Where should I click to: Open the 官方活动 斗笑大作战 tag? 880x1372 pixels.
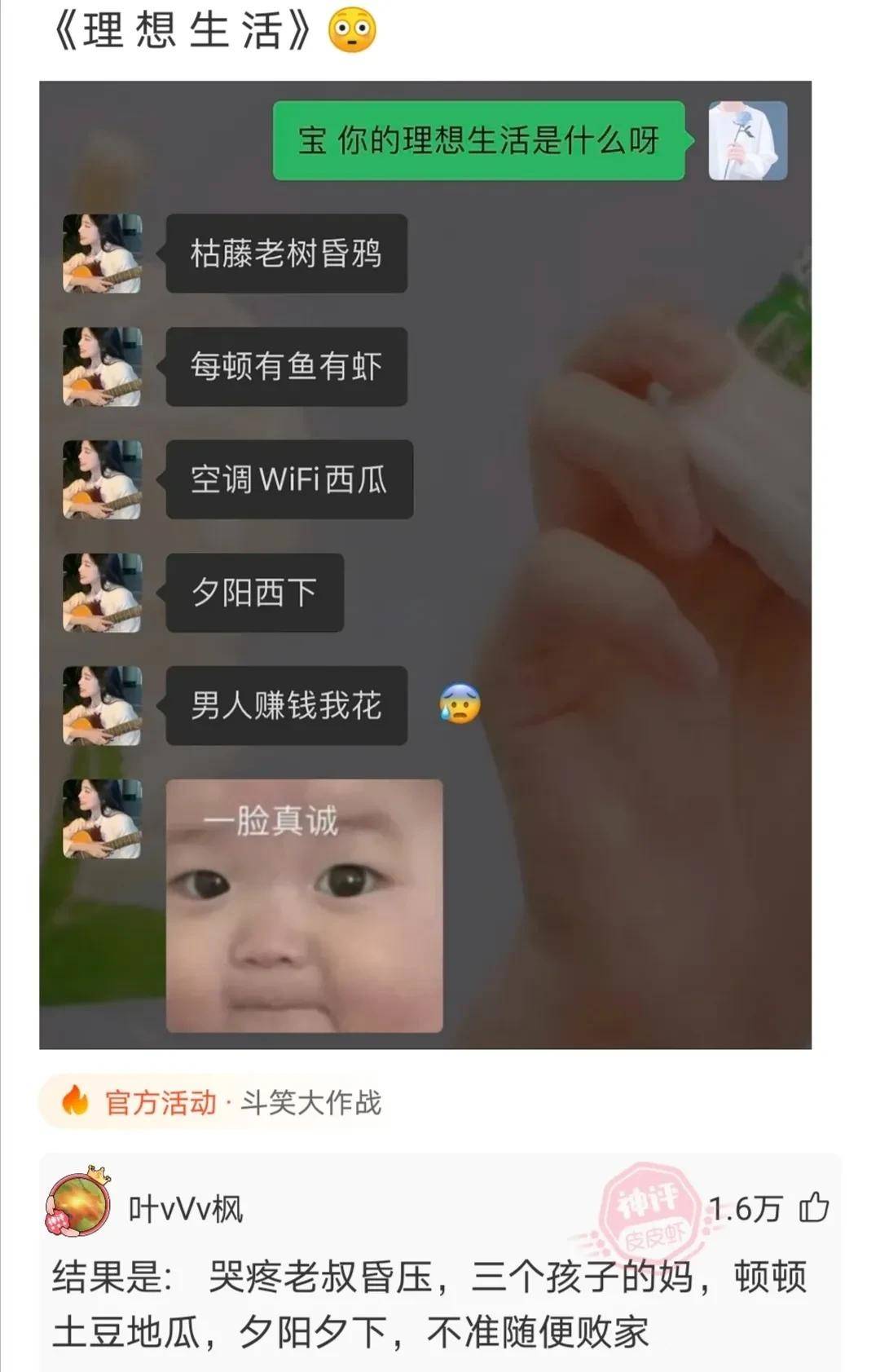[220, 1102]
